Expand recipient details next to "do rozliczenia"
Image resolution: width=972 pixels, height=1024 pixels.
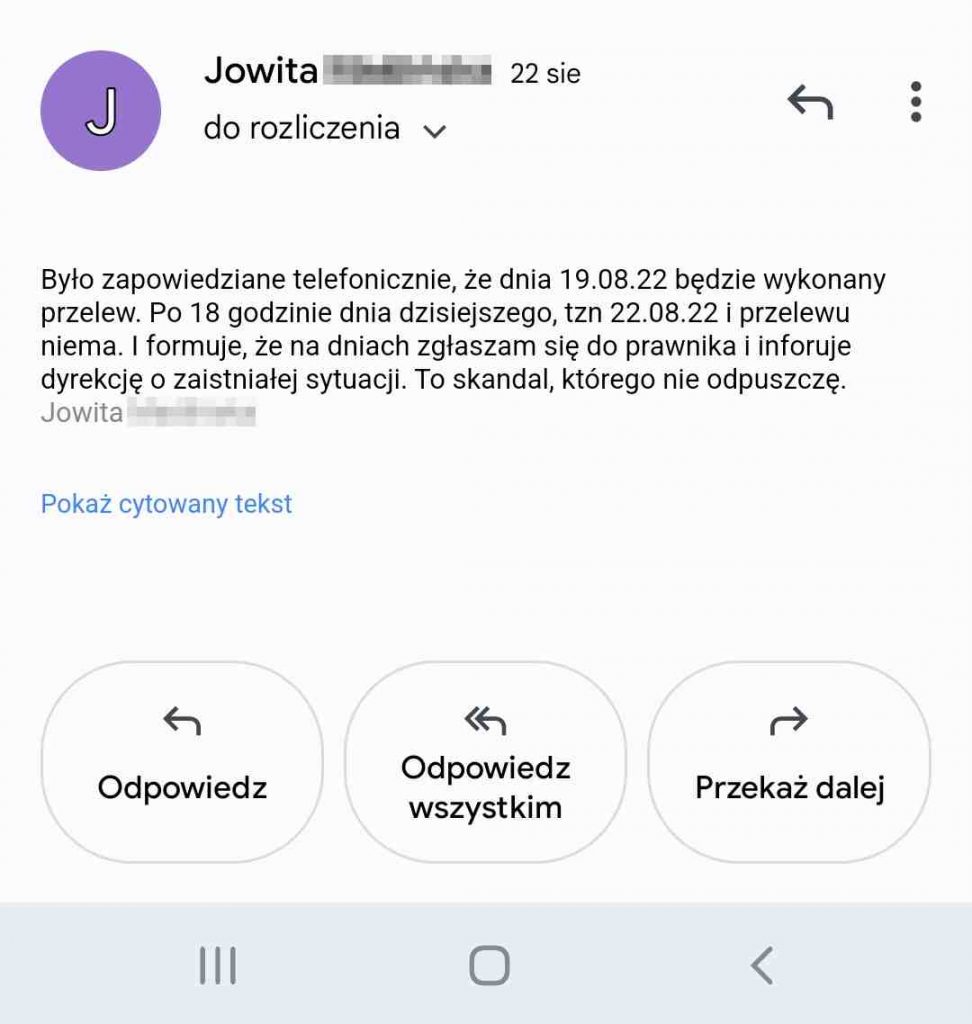pyautogui.click(x=434, y=131)
